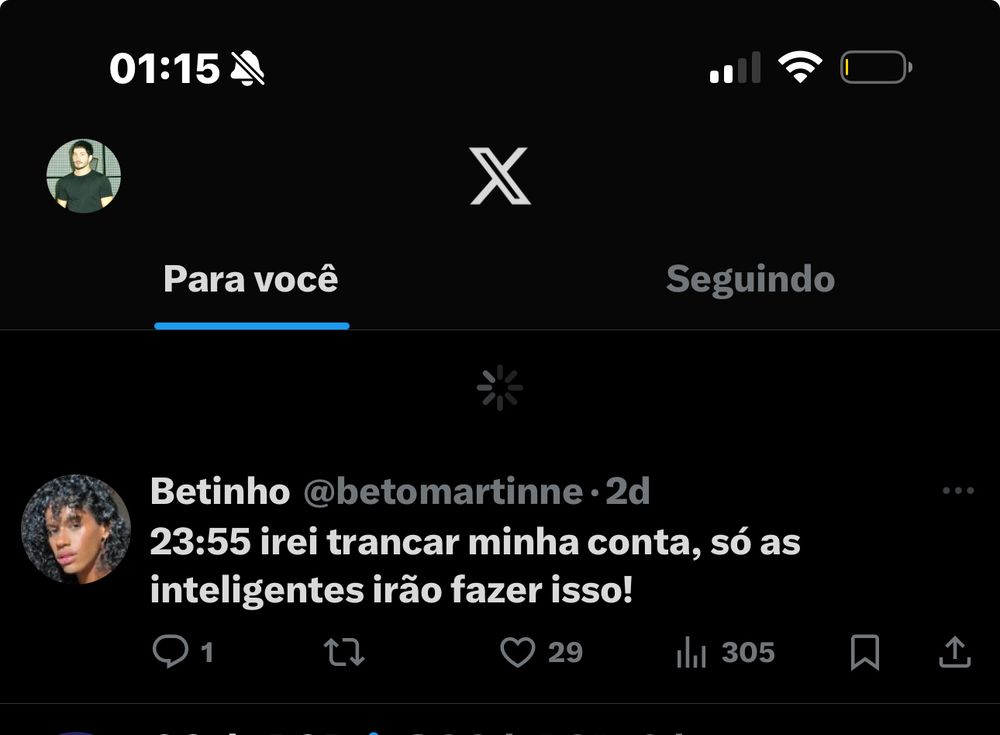Repost Betinho's post
This screenshot has width=1000, height=735.
click(x=344, y=653)
